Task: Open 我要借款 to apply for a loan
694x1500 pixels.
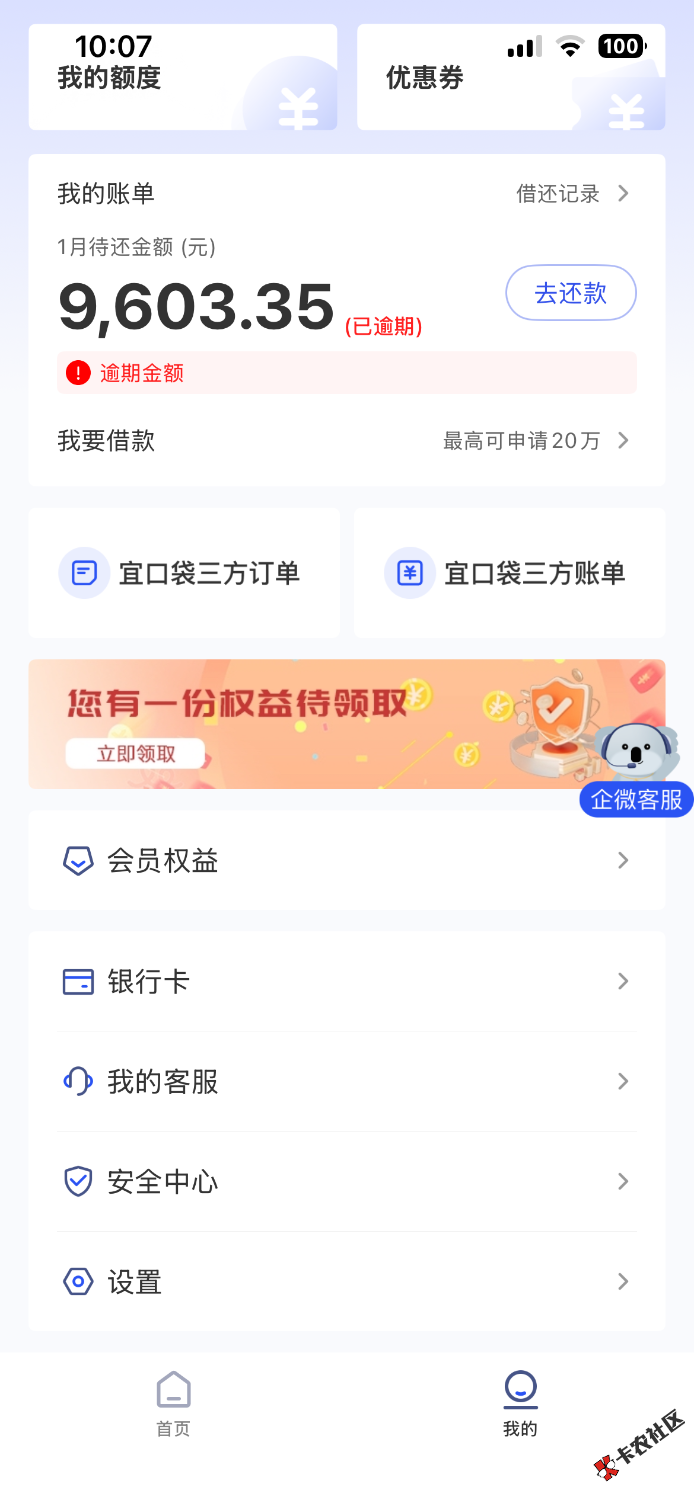Action: coord(346,441)
